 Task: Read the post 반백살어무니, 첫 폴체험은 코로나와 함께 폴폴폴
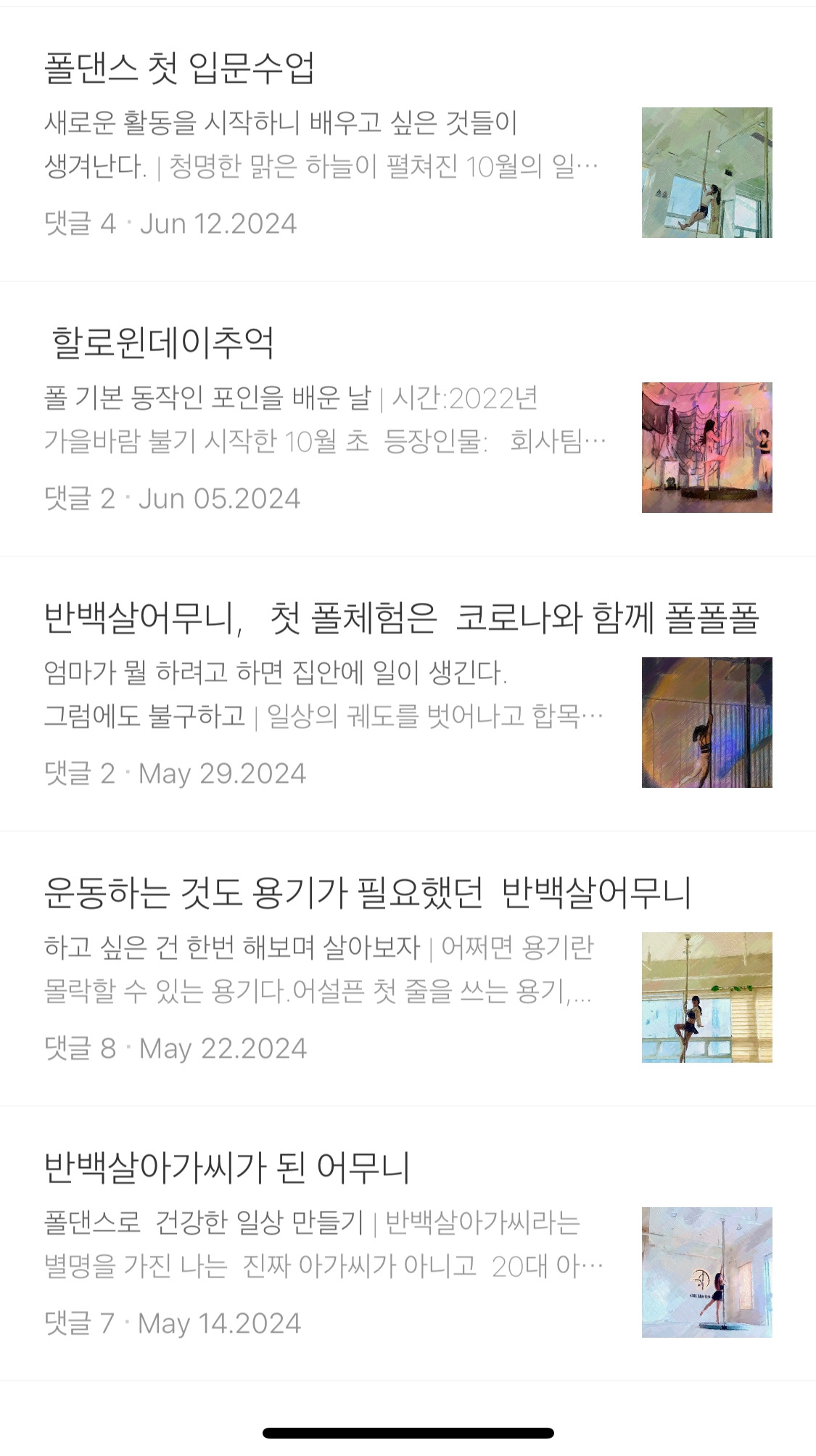(400, 619)
